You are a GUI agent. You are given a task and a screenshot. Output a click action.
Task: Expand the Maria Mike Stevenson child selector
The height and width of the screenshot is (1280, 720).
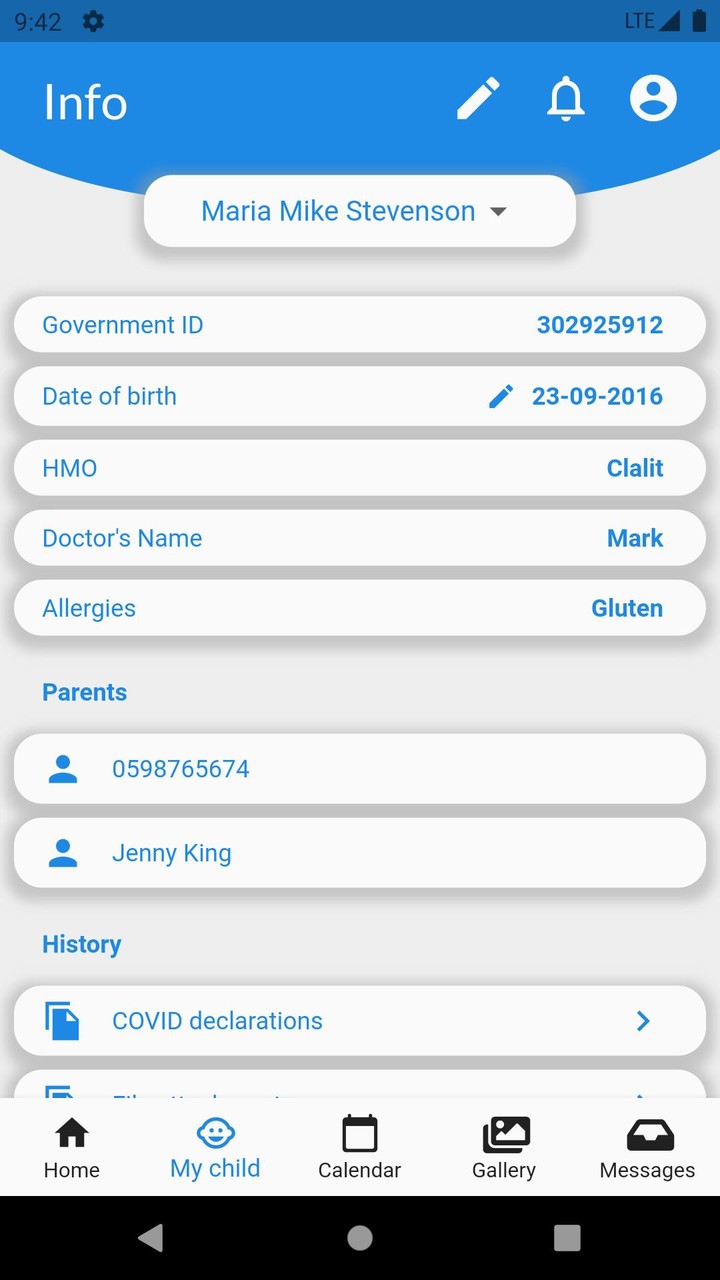pos(360,211)
